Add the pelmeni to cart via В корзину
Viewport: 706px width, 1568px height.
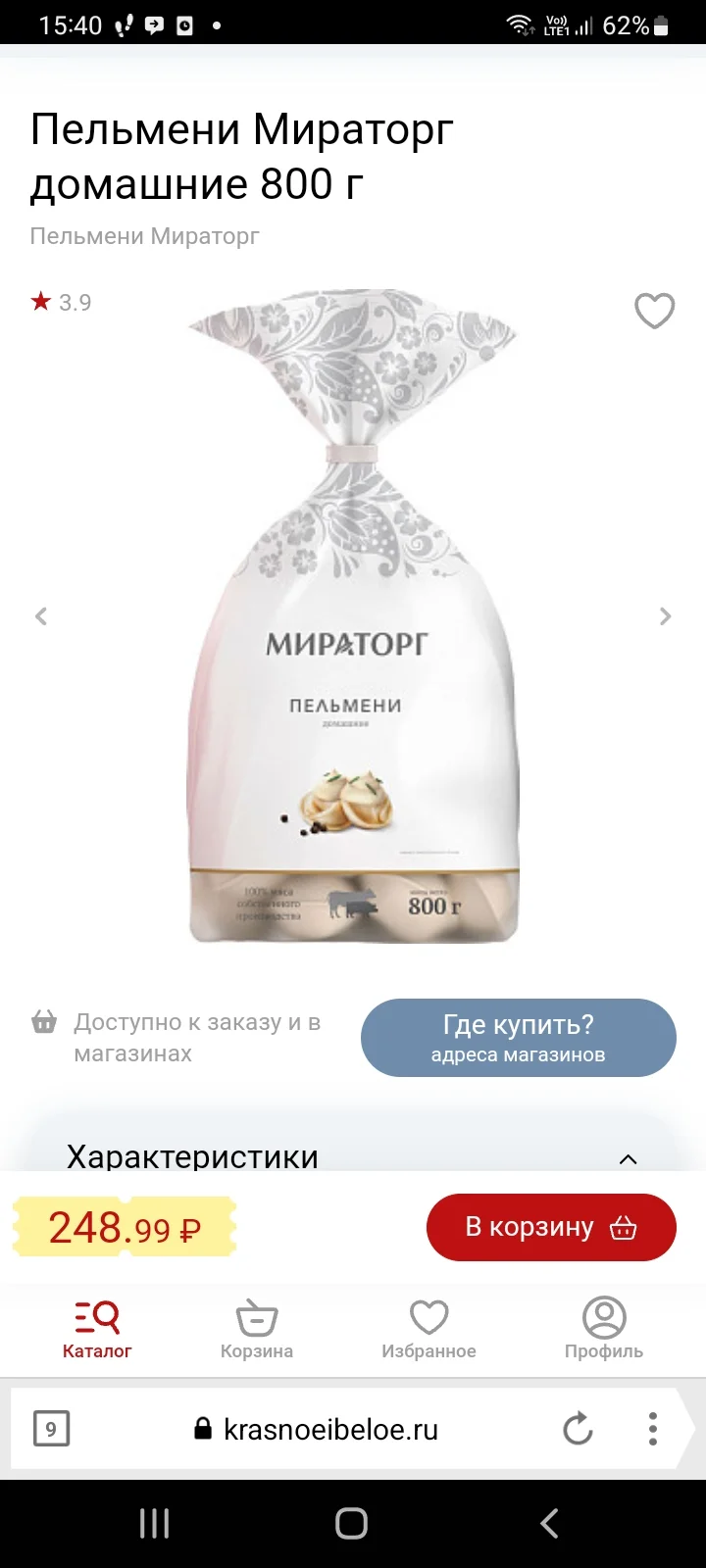tap(551, 1227)
